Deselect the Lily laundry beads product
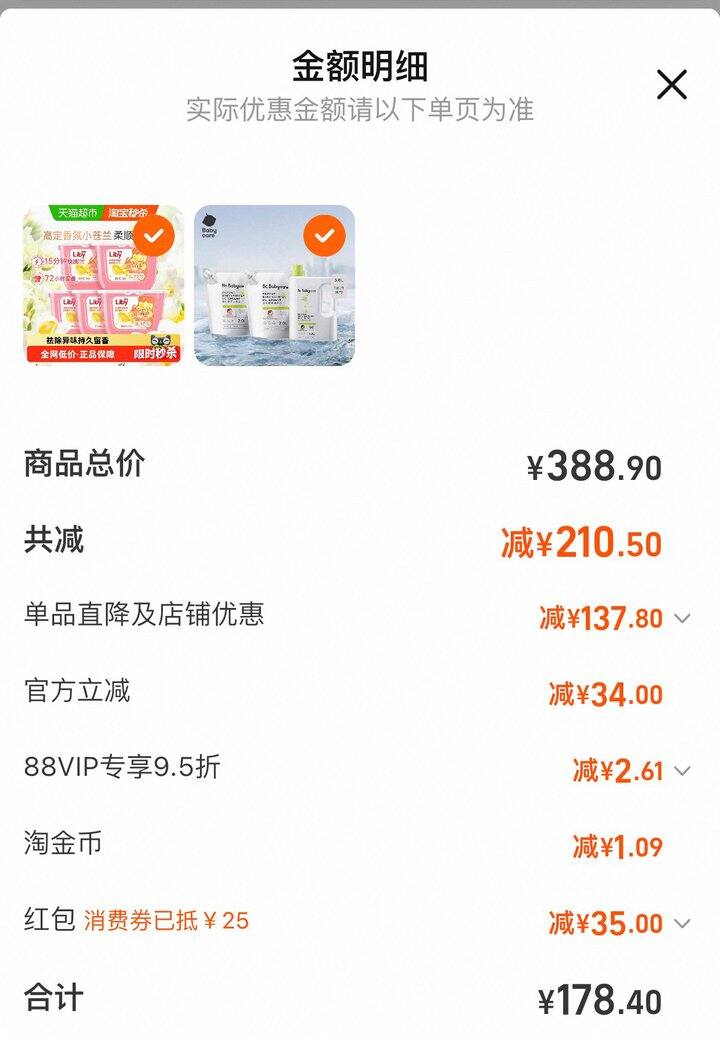Screen dimensions: 720x1038 [x=154, y=236]
